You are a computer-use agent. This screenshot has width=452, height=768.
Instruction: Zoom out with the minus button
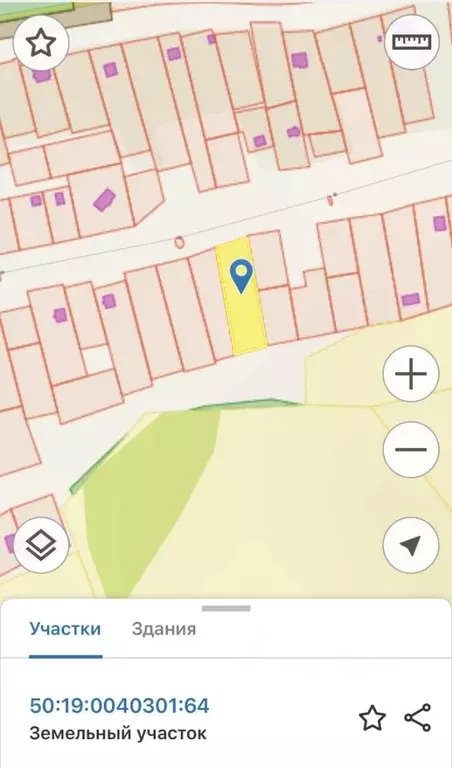411,450
